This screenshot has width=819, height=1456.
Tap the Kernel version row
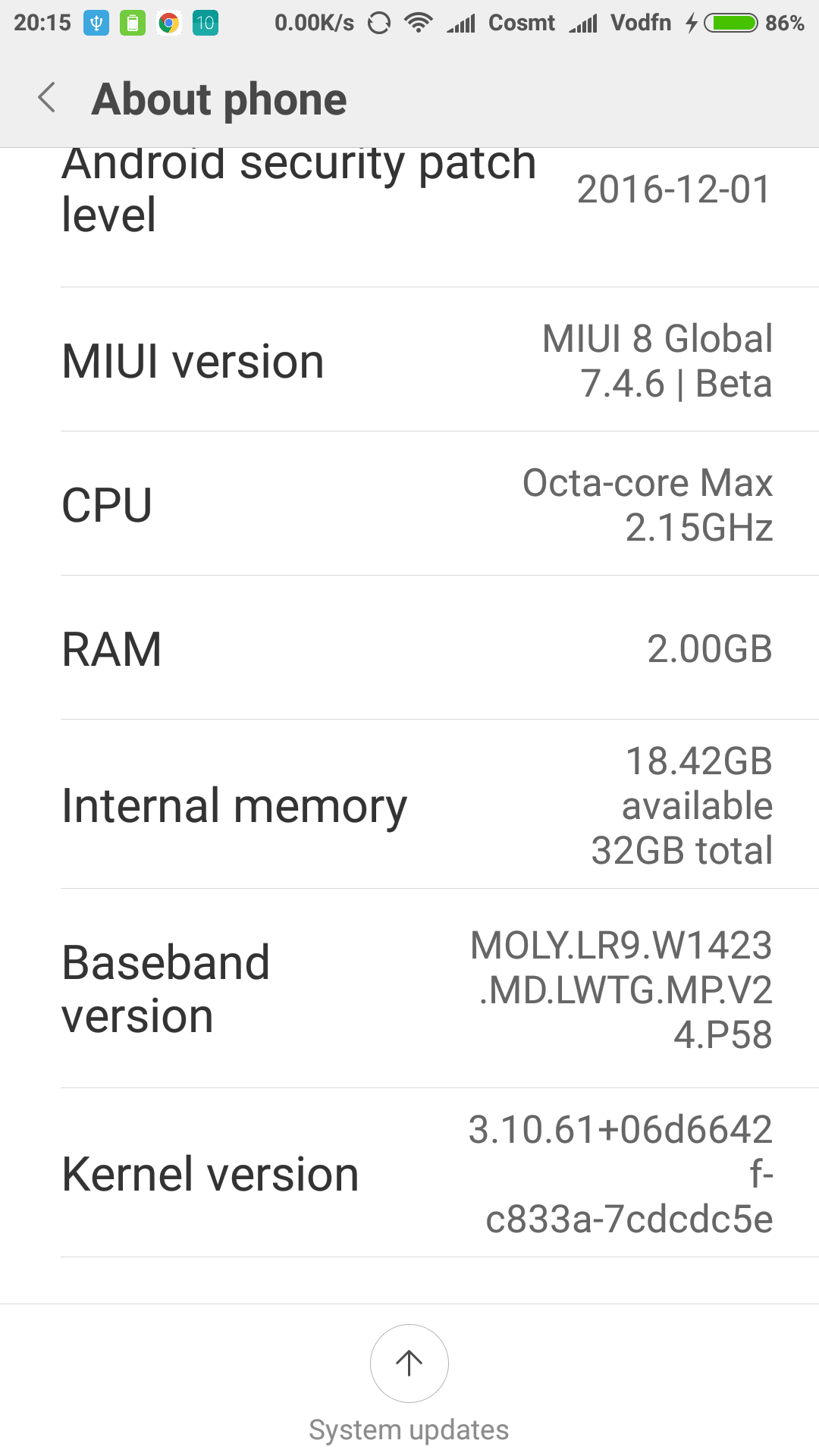click(x=409, y=1173)
